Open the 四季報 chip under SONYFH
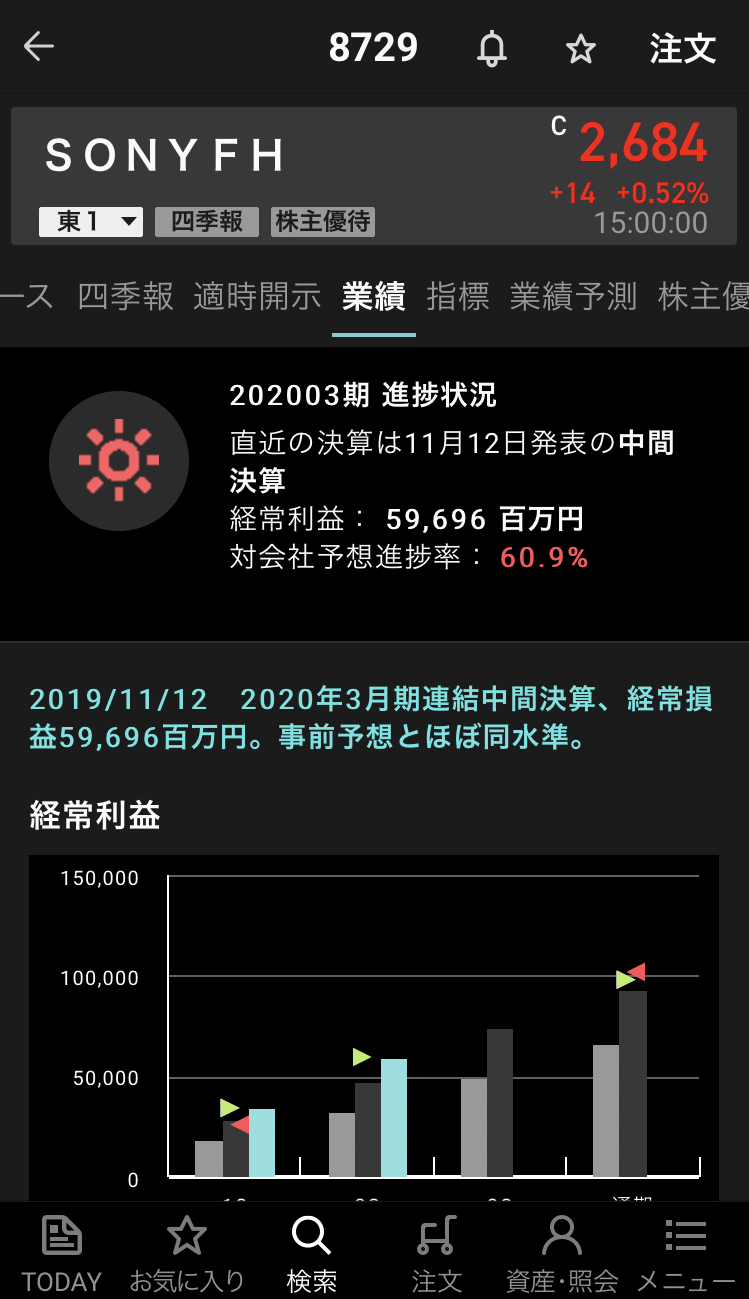The image size is (749, 1299). coord(207,221)
